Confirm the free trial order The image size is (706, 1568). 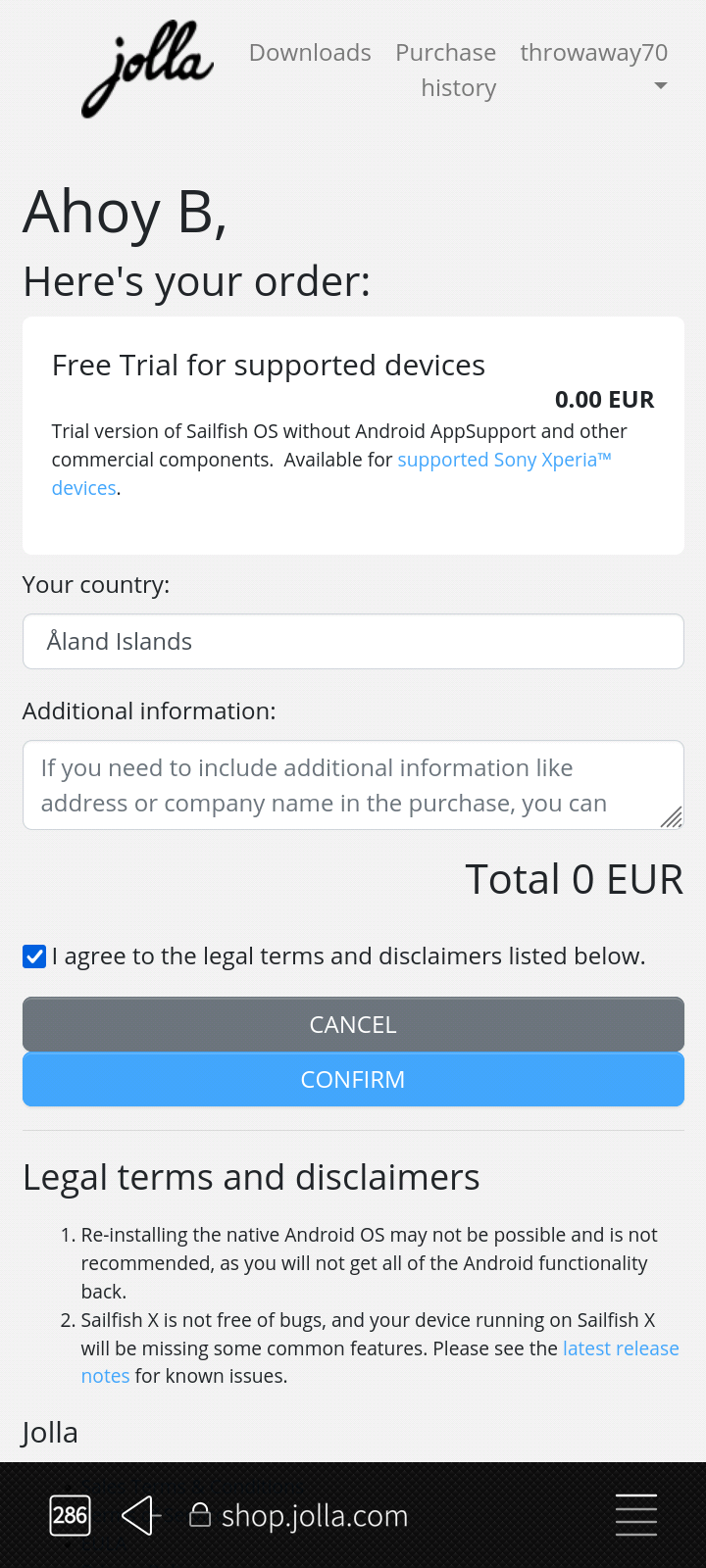coord(353,1079)
